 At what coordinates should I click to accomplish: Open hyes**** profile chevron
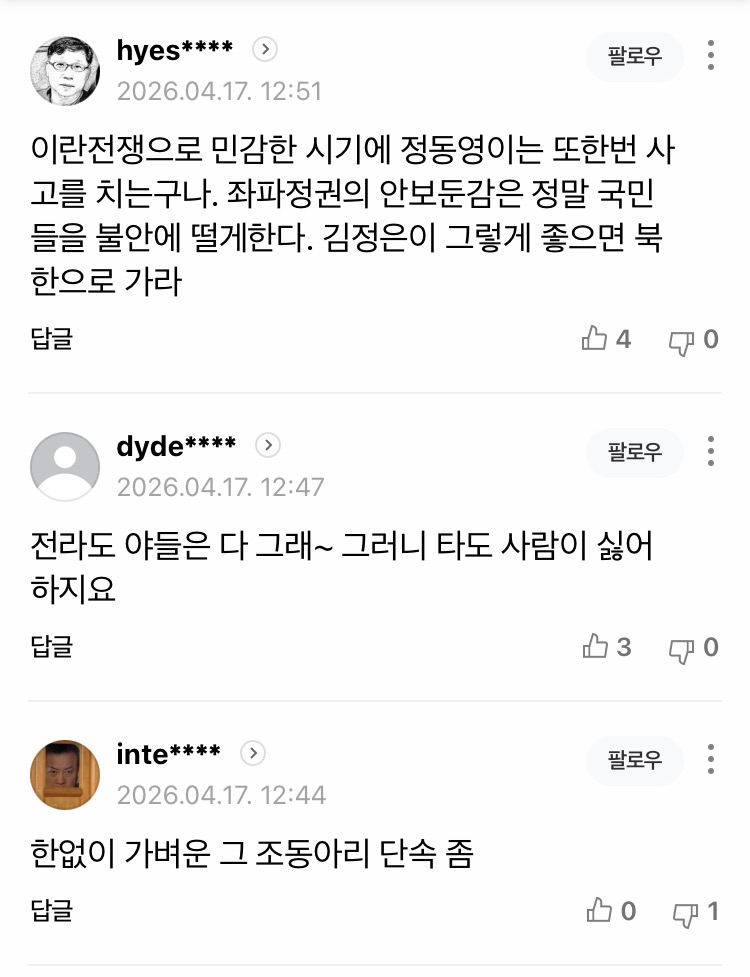(265, 49)
